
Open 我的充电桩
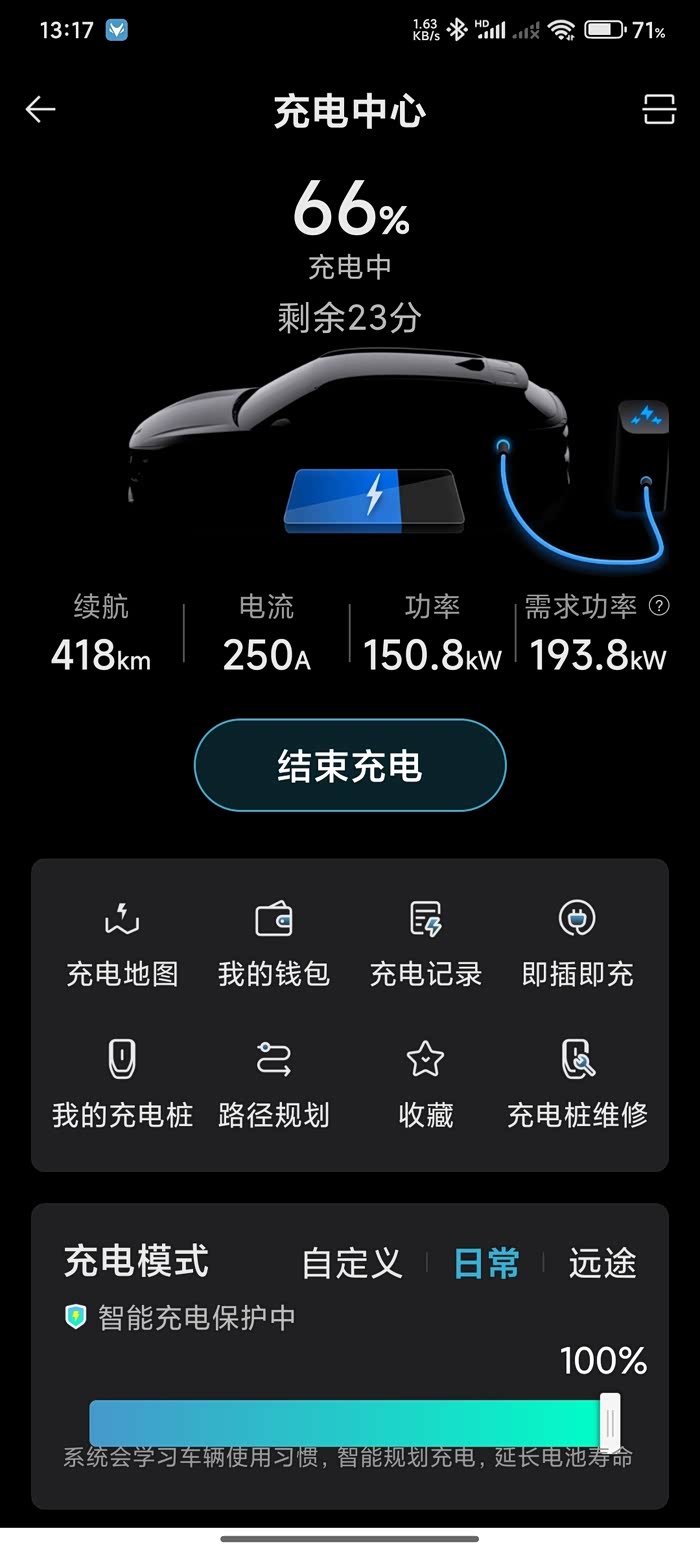122,1085
